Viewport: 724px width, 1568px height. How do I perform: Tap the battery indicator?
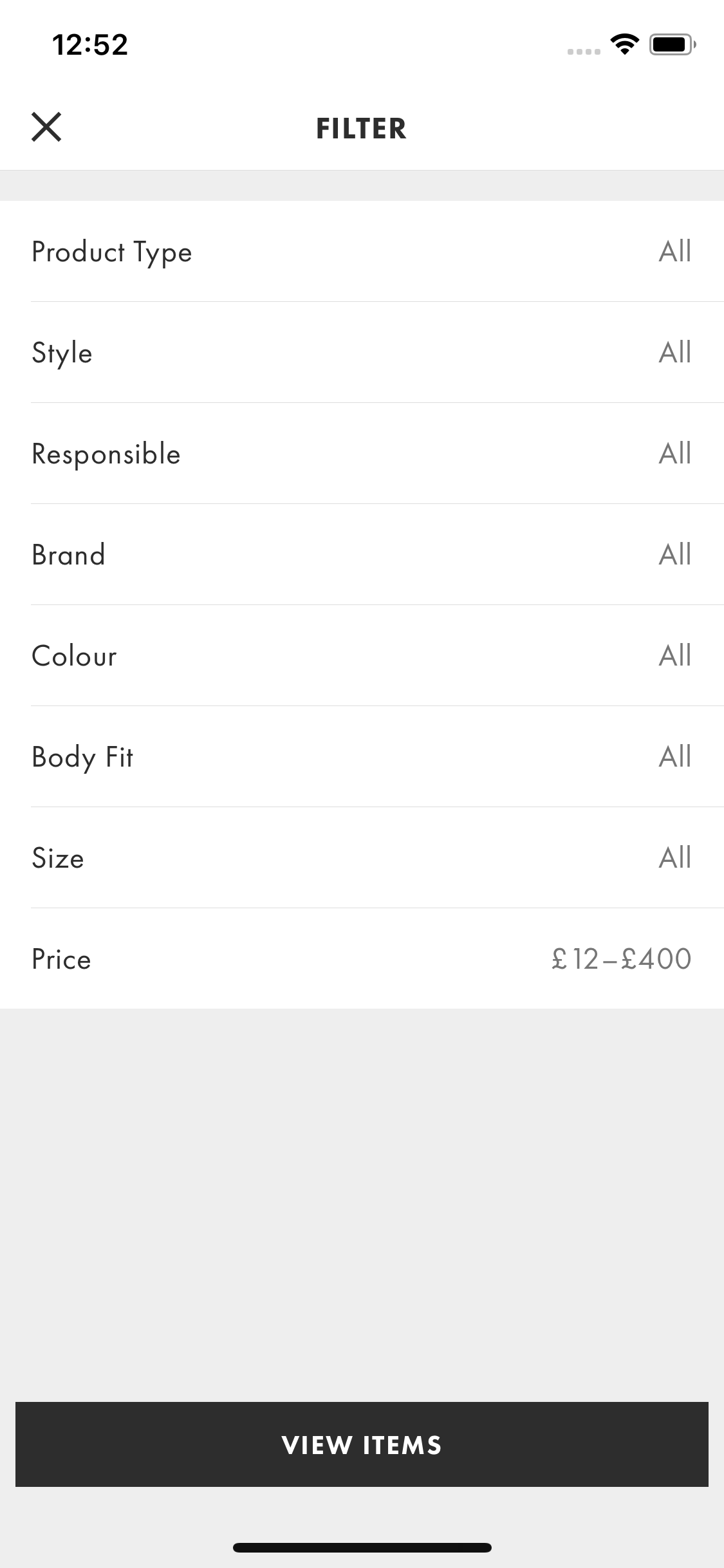[x=671, y=44]
